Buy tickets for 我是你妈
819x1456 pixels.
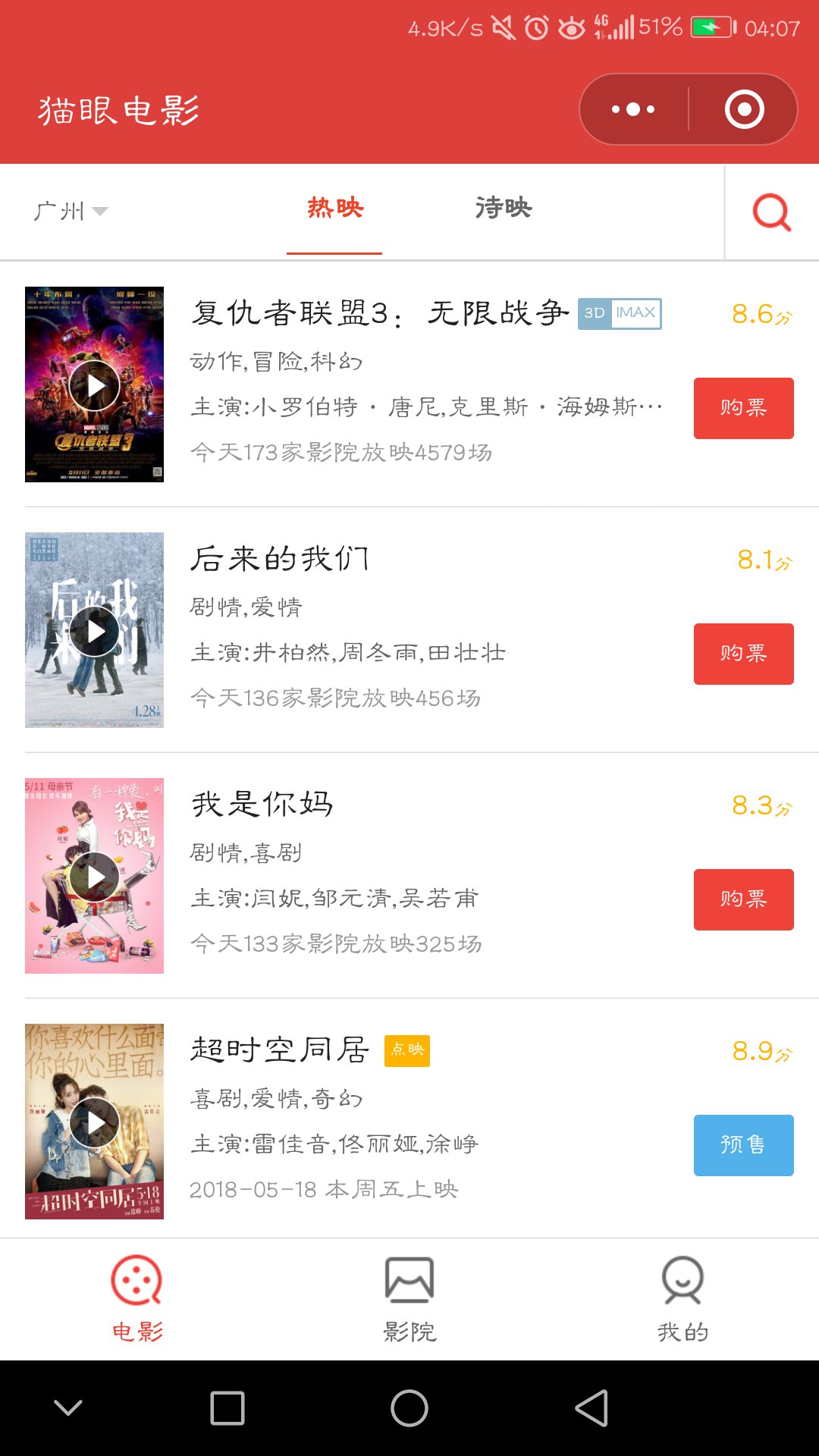click(x=743, y=899)
